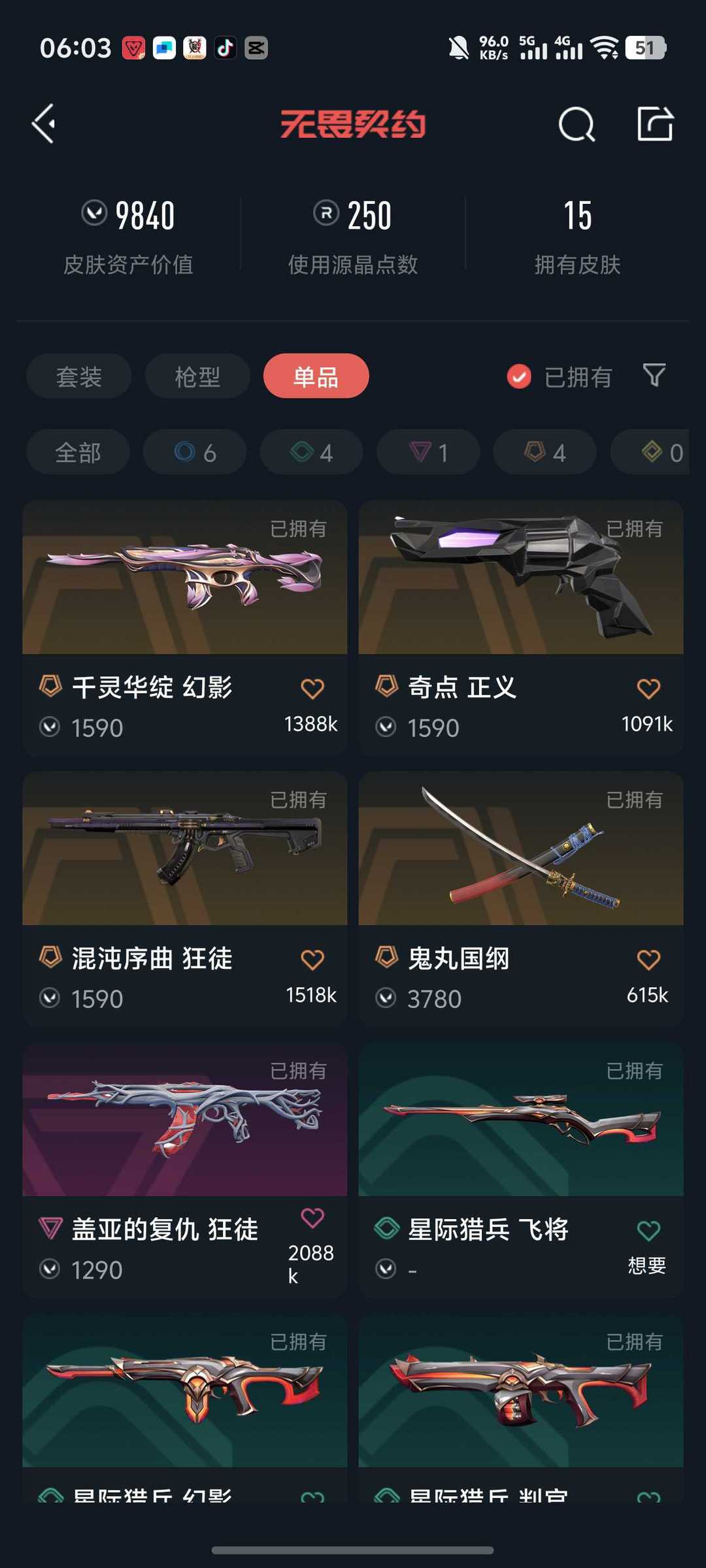The width and height of the screenshot is (706, 1568).
Task: Go back using the top-left arrow
Action: 44,123
